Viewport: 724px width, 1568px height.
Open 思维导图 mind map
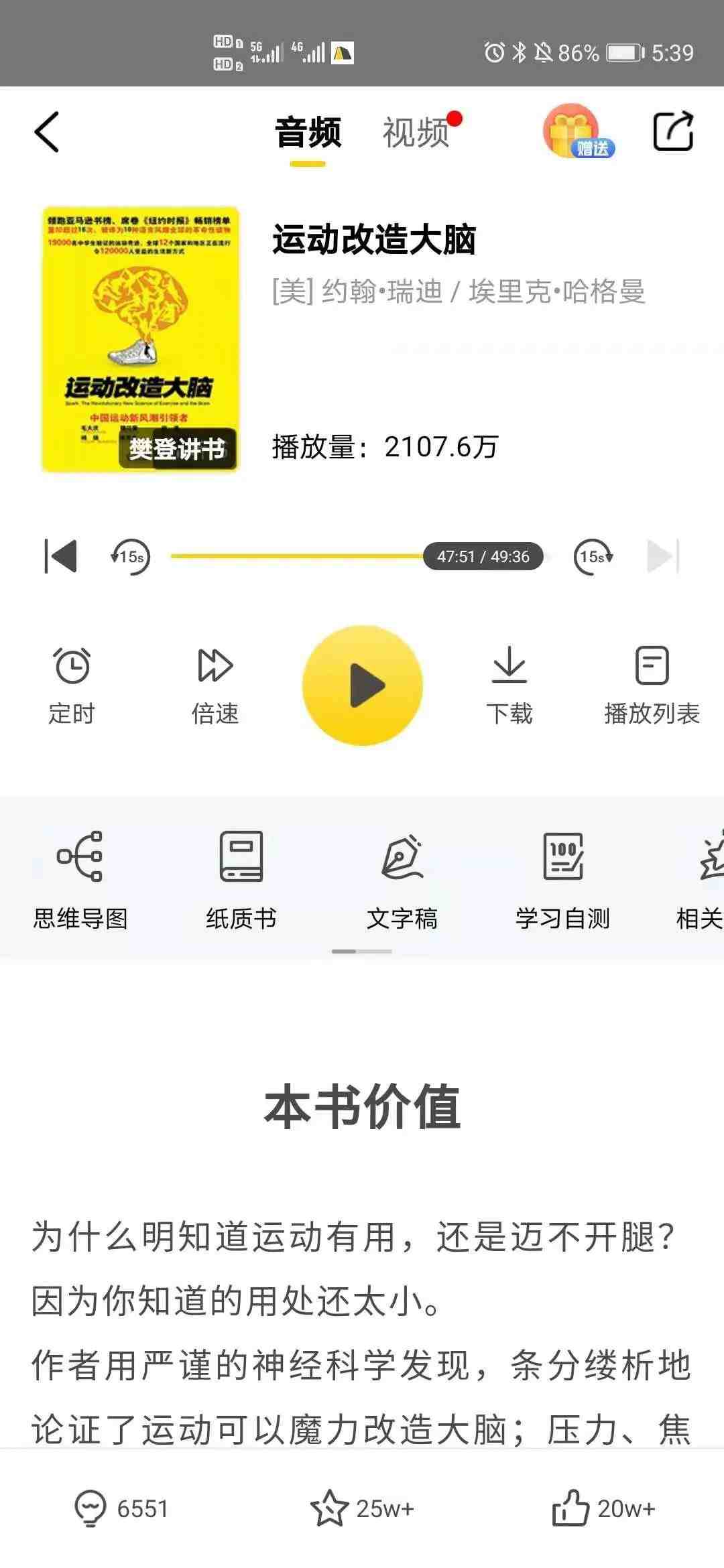click(x=80, y=879)
